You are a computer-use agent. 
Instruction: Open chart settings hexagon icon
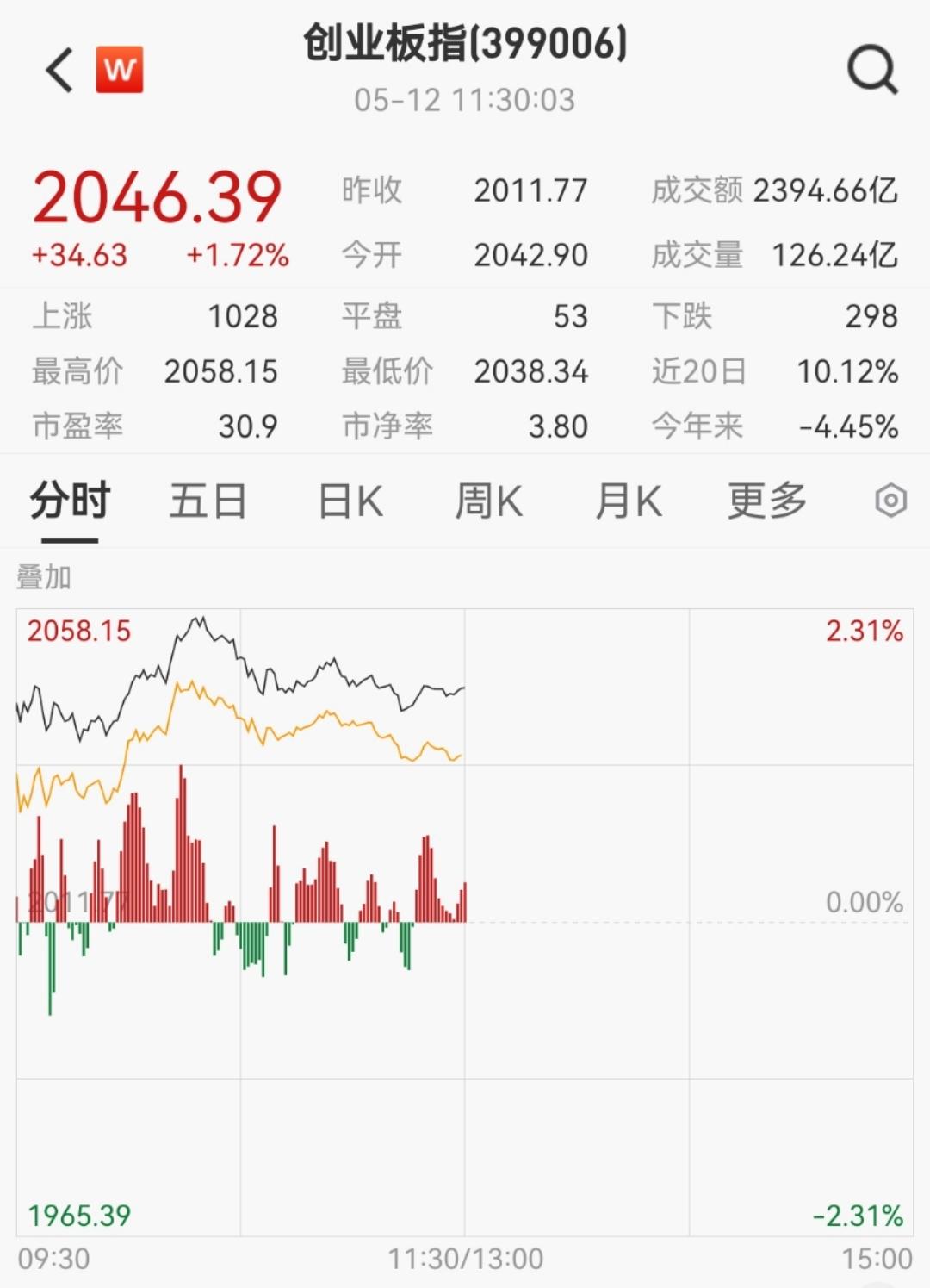[890, 501]
